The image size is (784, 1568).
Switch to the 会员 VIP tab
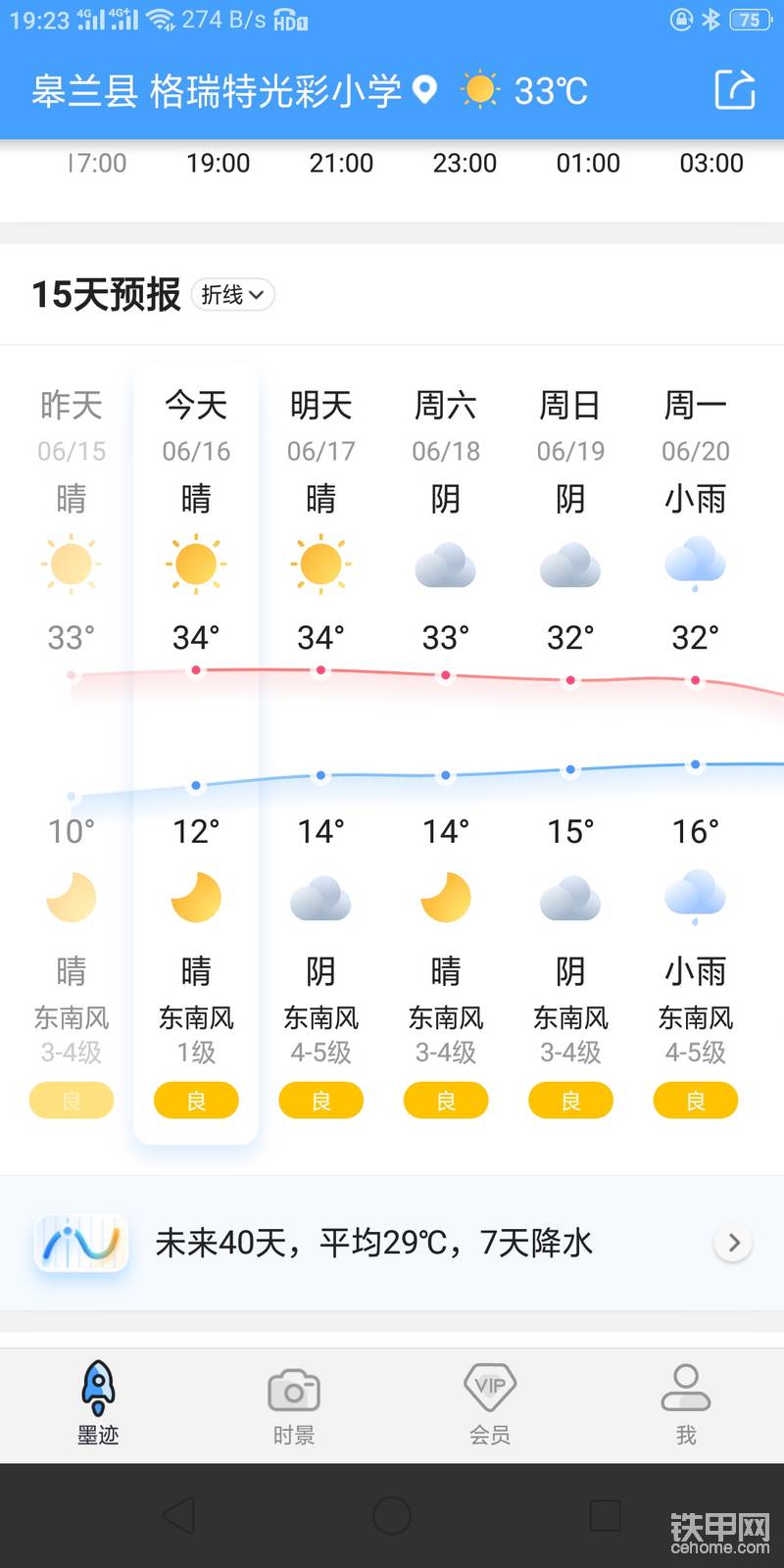coord(490,1405)
